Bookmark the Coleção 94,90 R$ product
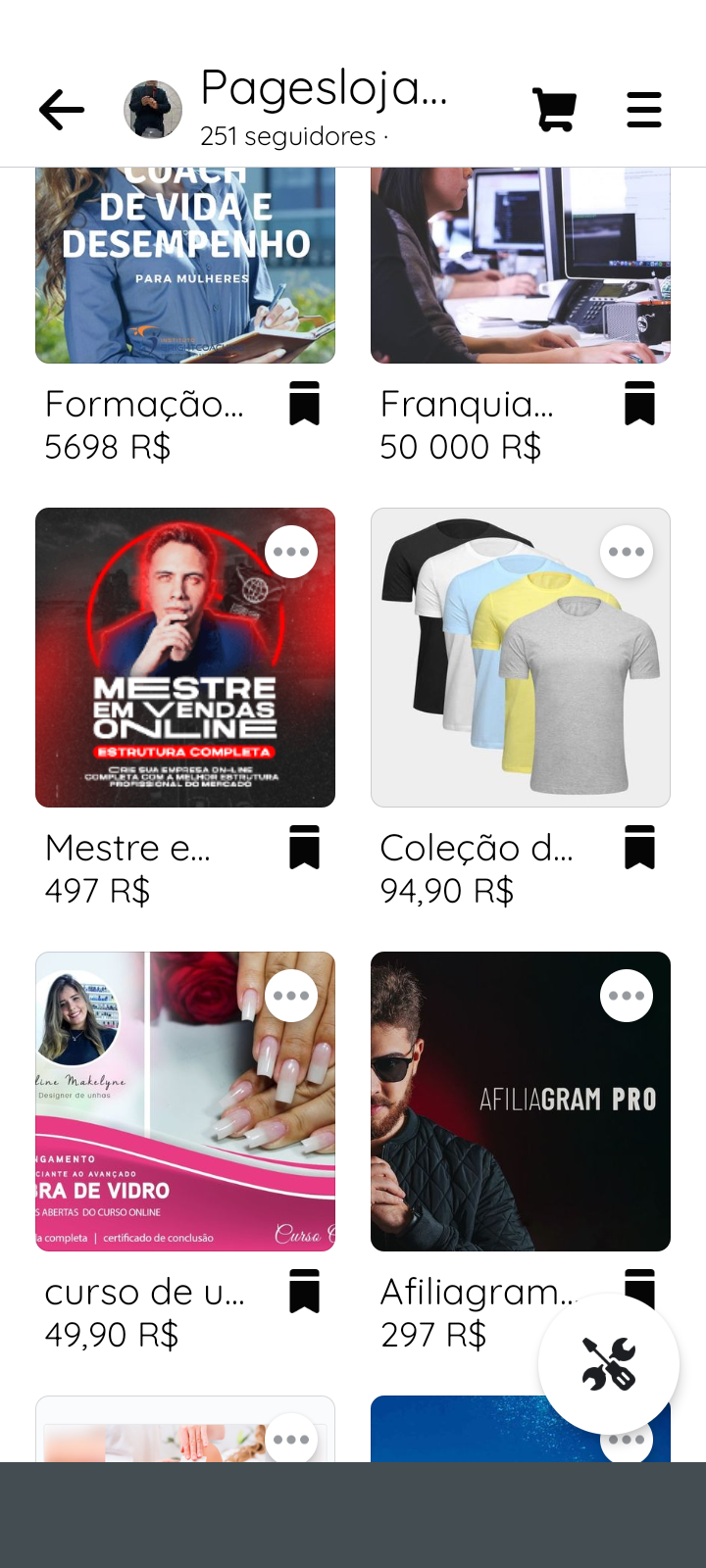706x1568 pixels. click(x=640, y=848)
